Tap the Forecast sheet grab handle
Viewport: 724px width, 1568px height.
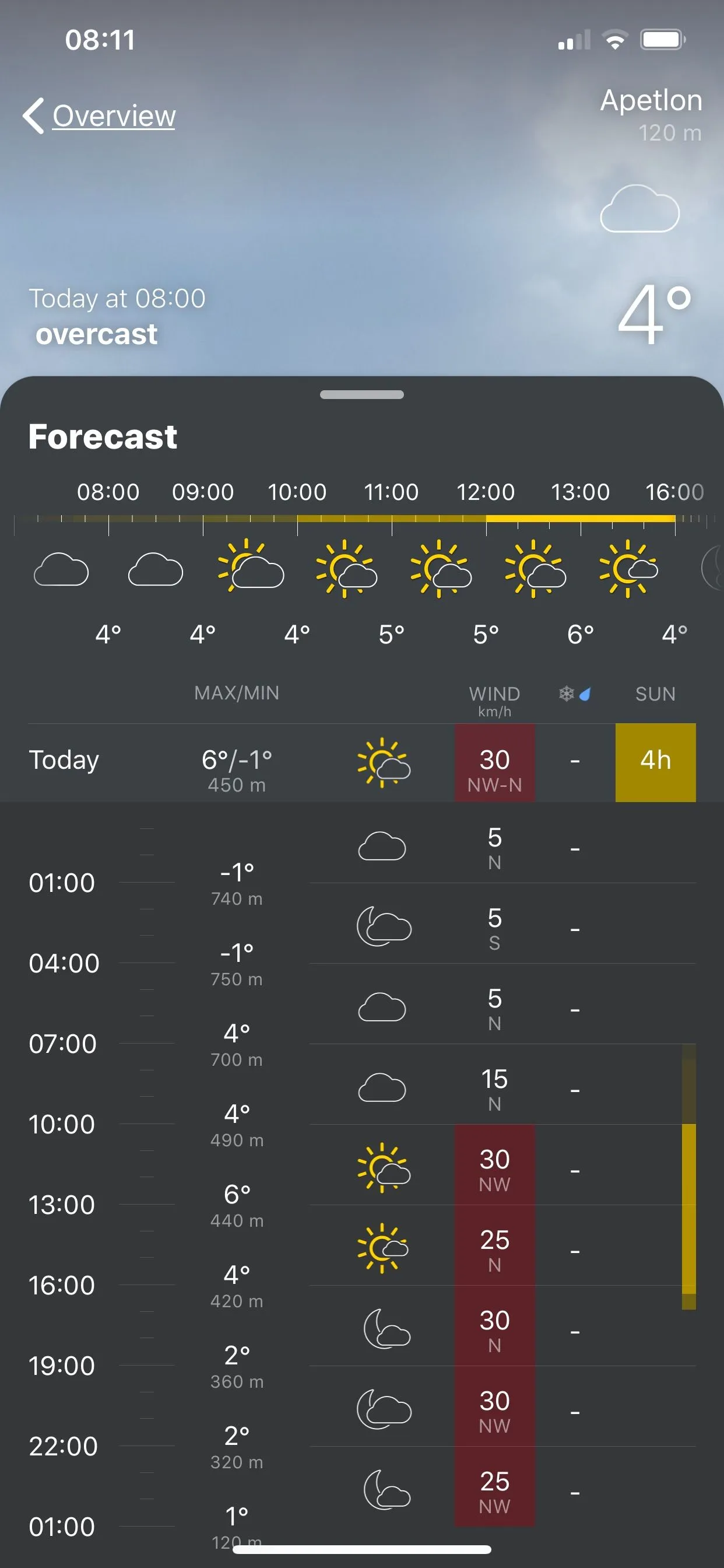click(361, 394)
